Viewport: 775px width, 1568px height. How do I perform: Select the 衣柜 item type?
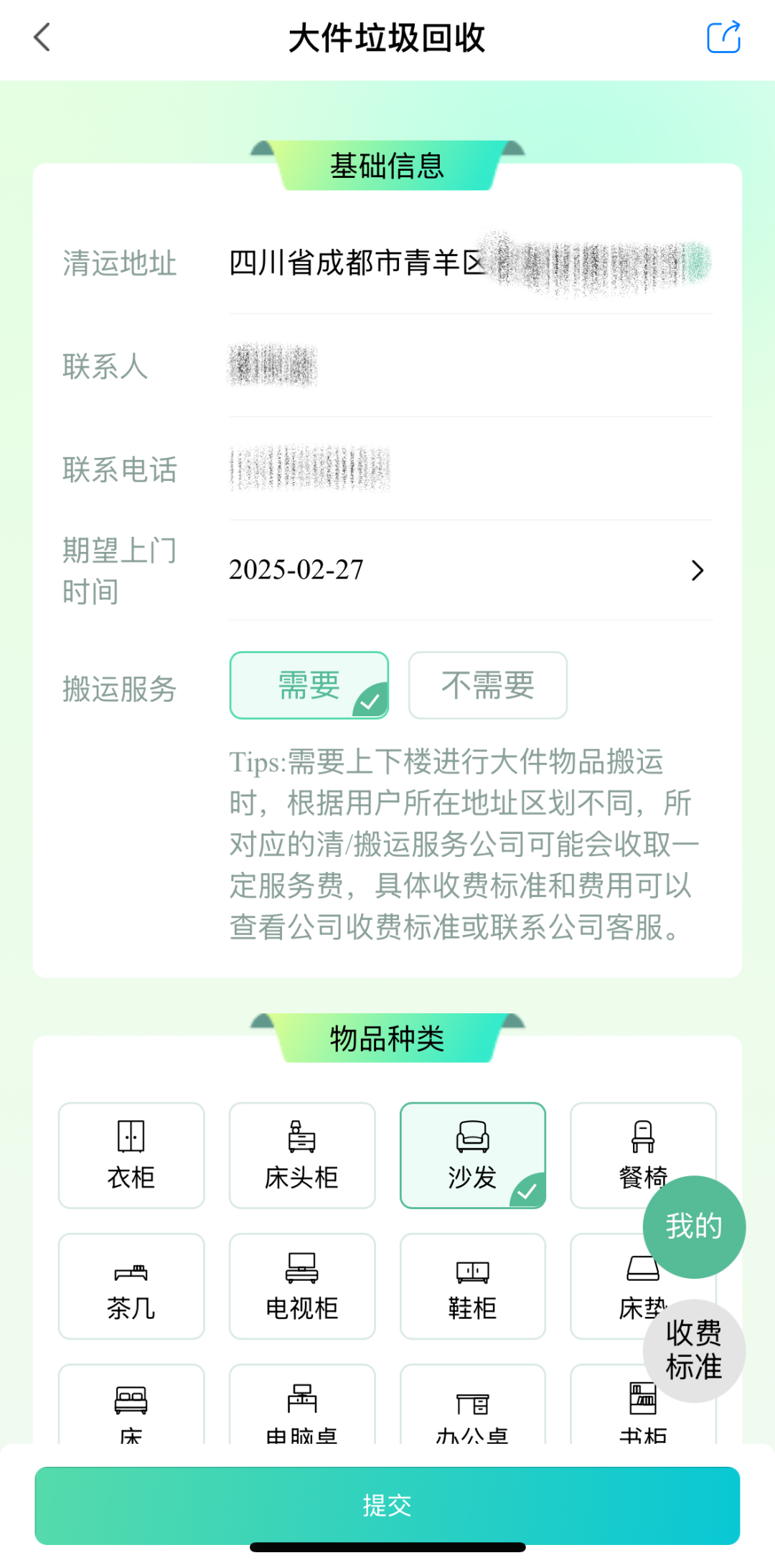point(131,1155)
